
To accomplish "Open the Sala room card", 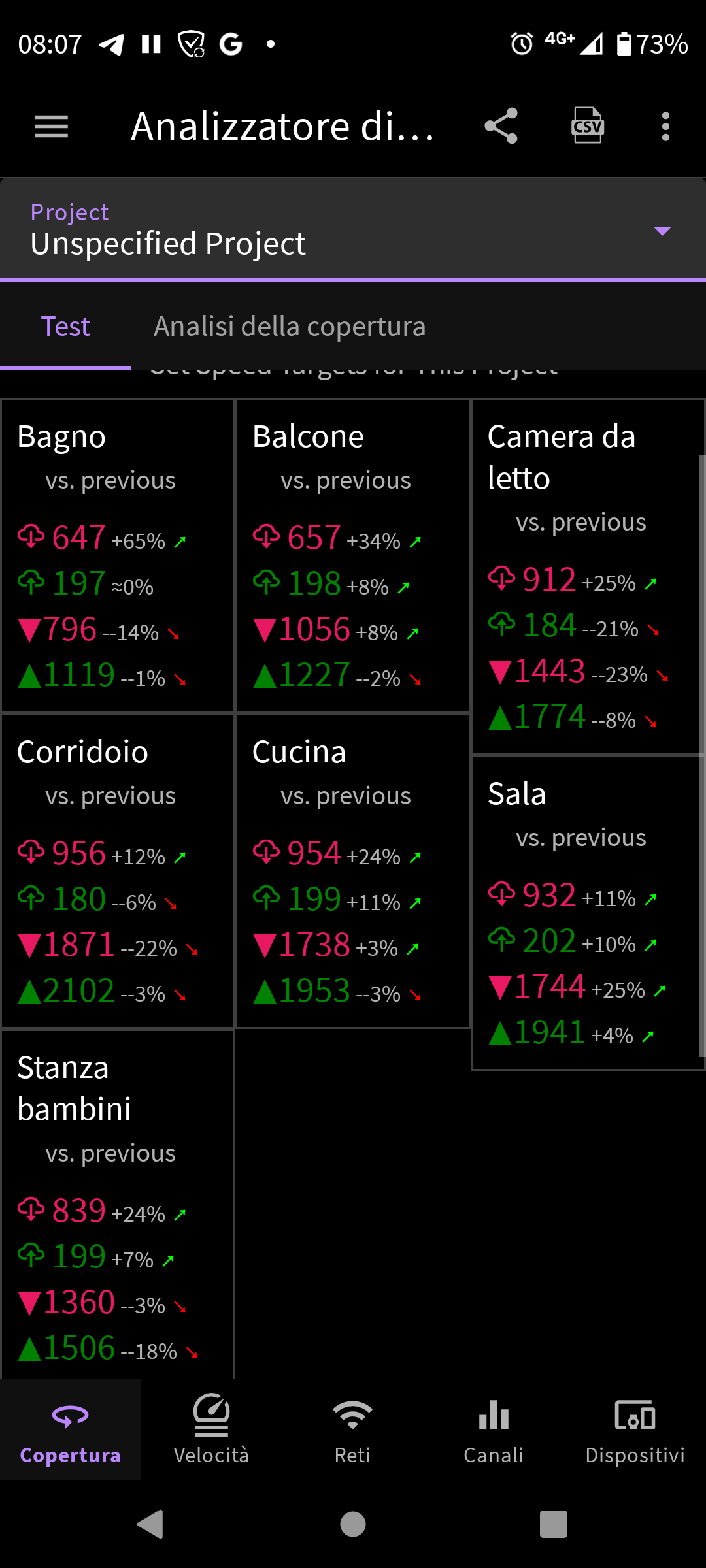I will [586, 913].
